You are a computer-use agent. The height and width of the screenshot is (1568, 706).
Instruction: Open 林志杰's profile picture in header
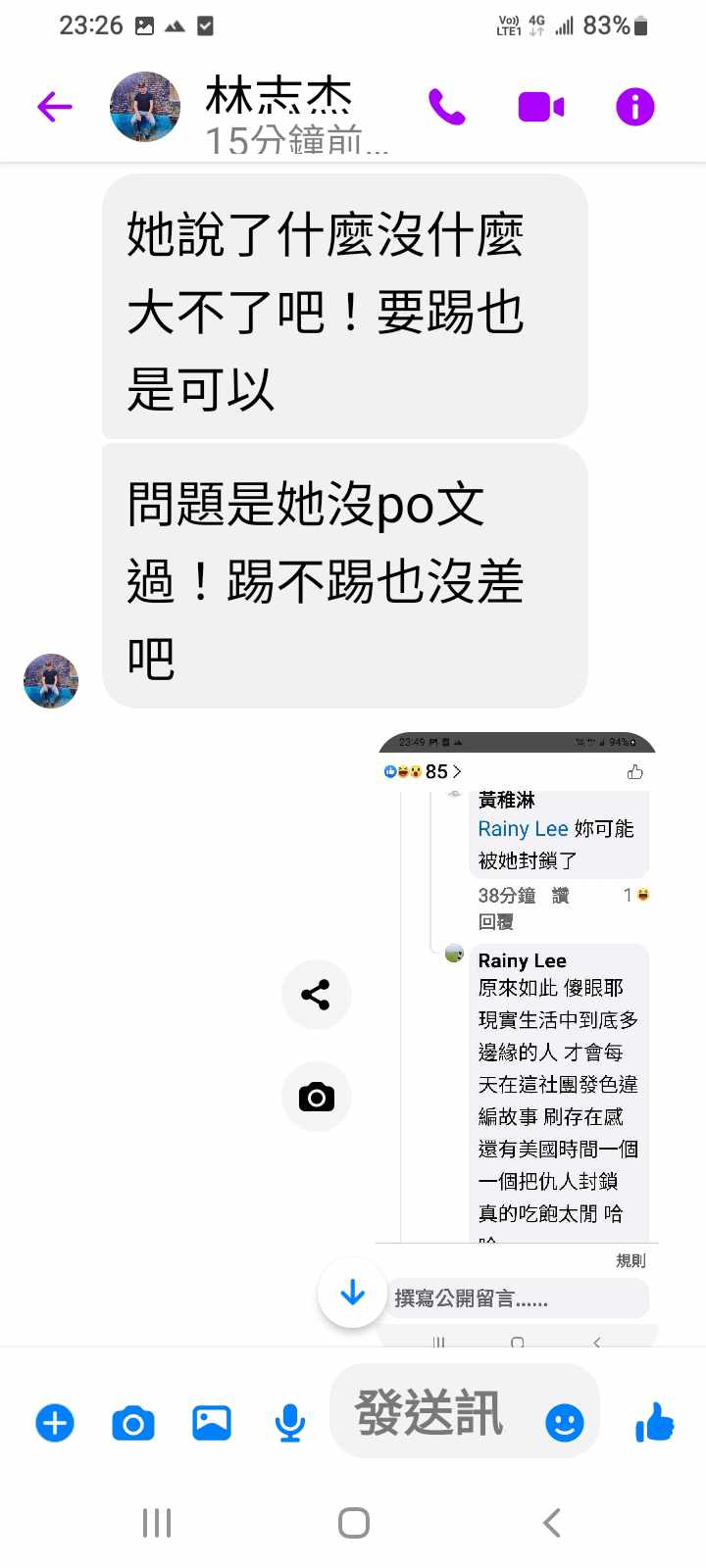point(145,107)
